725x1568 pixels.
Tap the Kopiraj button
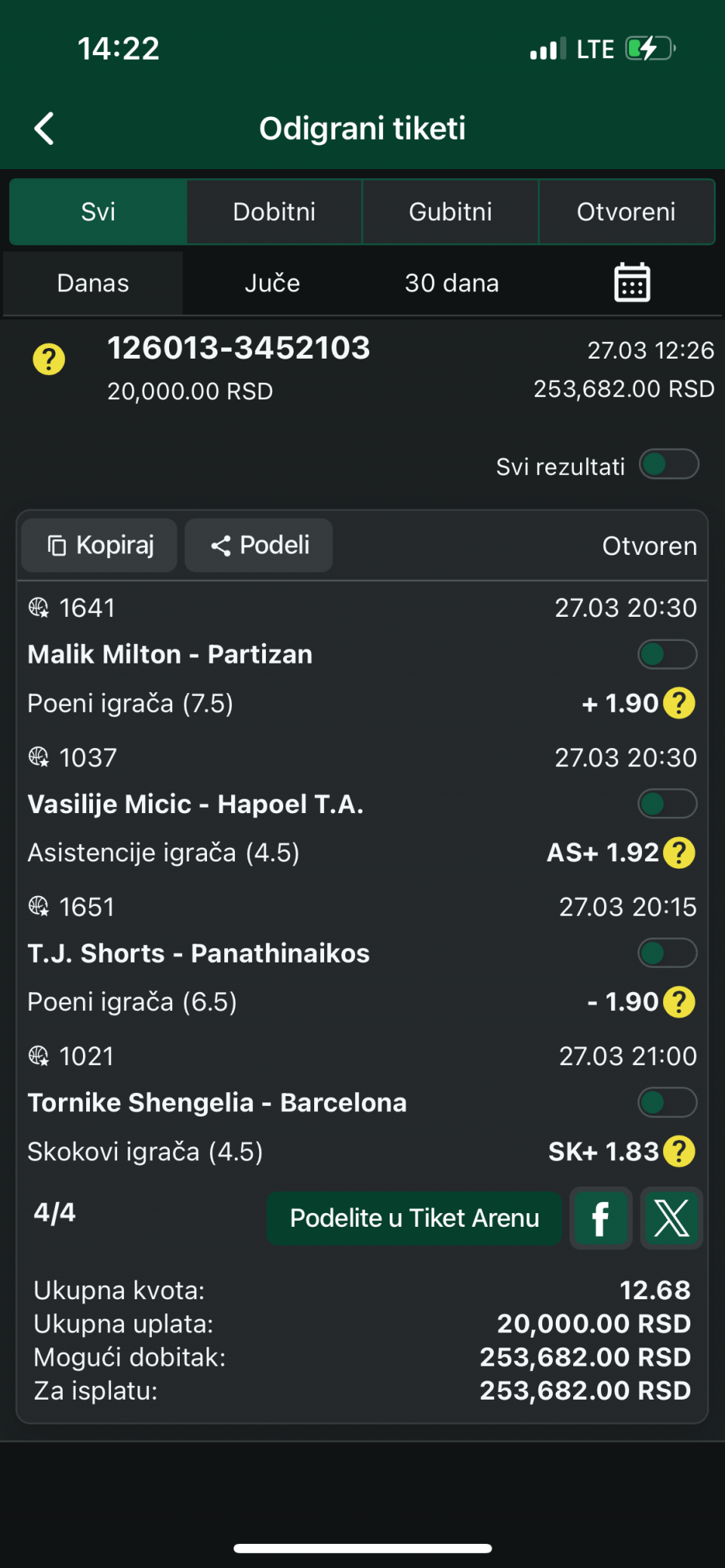(100, 545)
